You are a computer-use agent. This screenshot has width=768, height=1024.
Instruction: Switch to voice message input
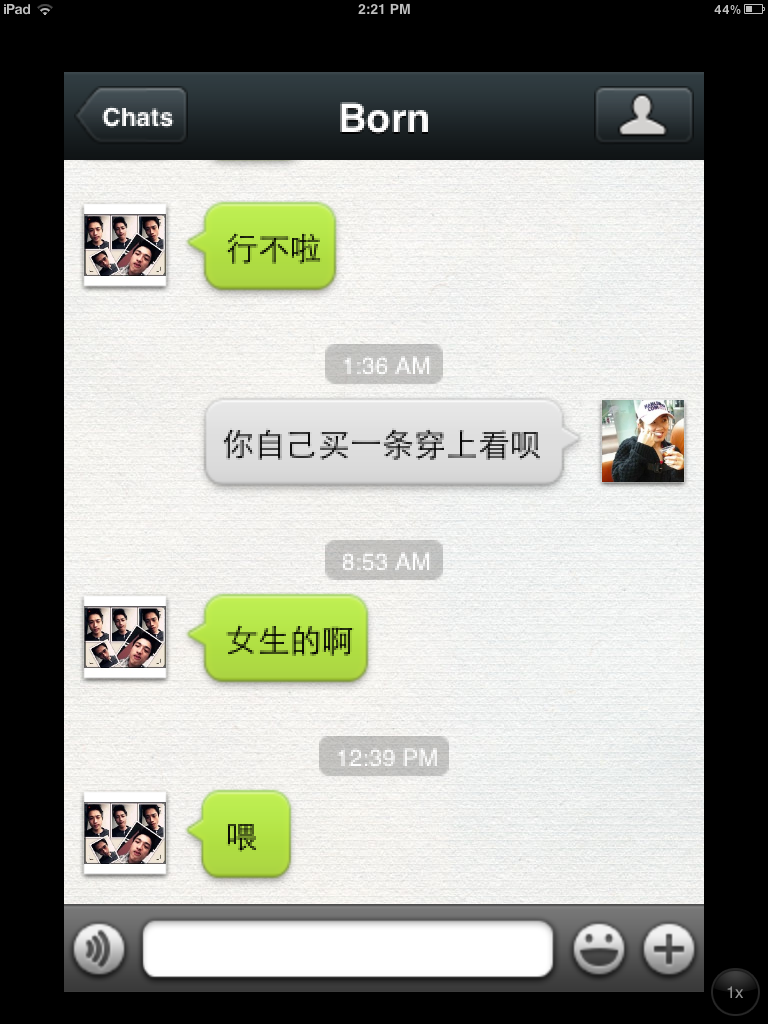tap(99, 948)
